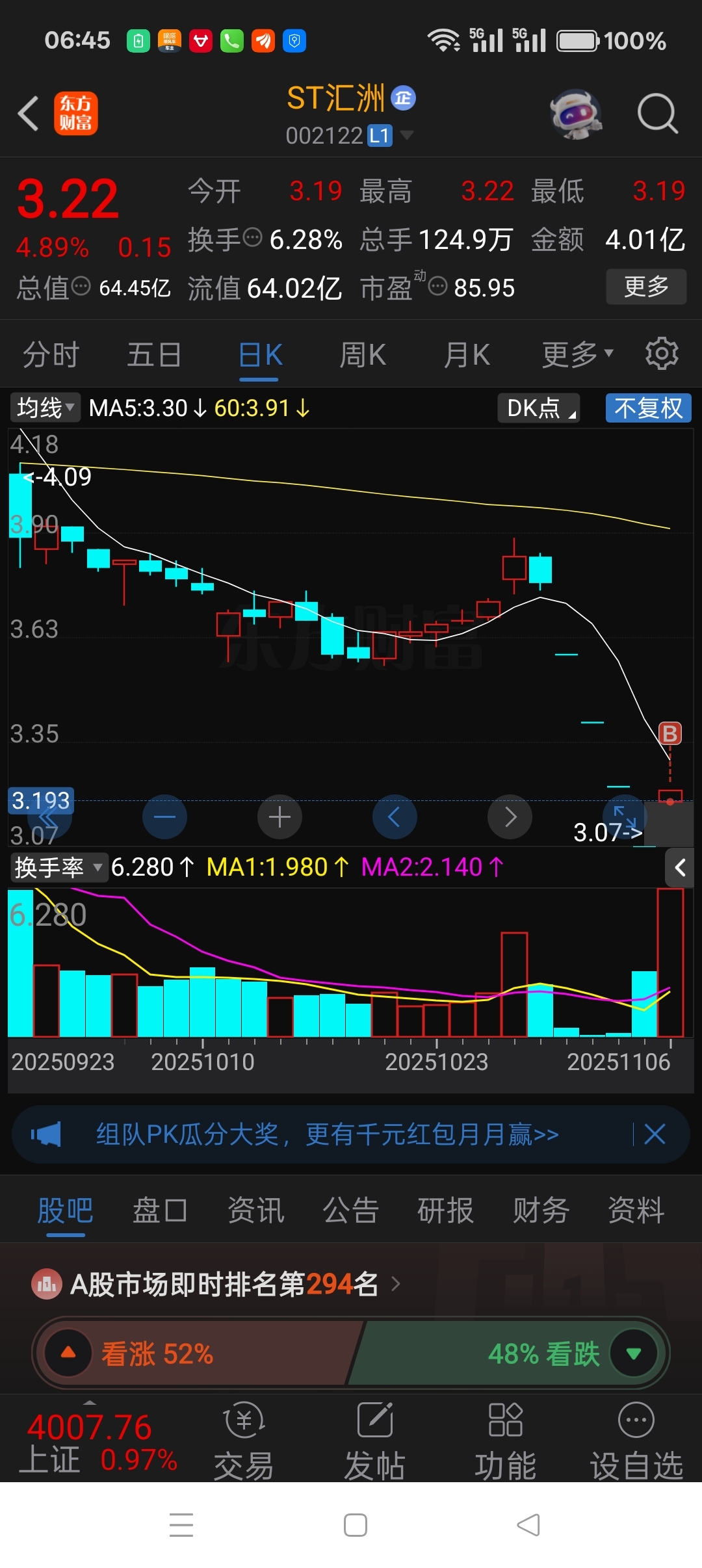Viewport: 702px width, 1568px height.
Task: Zoom in the K-line chart
Action: tap(279, 817)
